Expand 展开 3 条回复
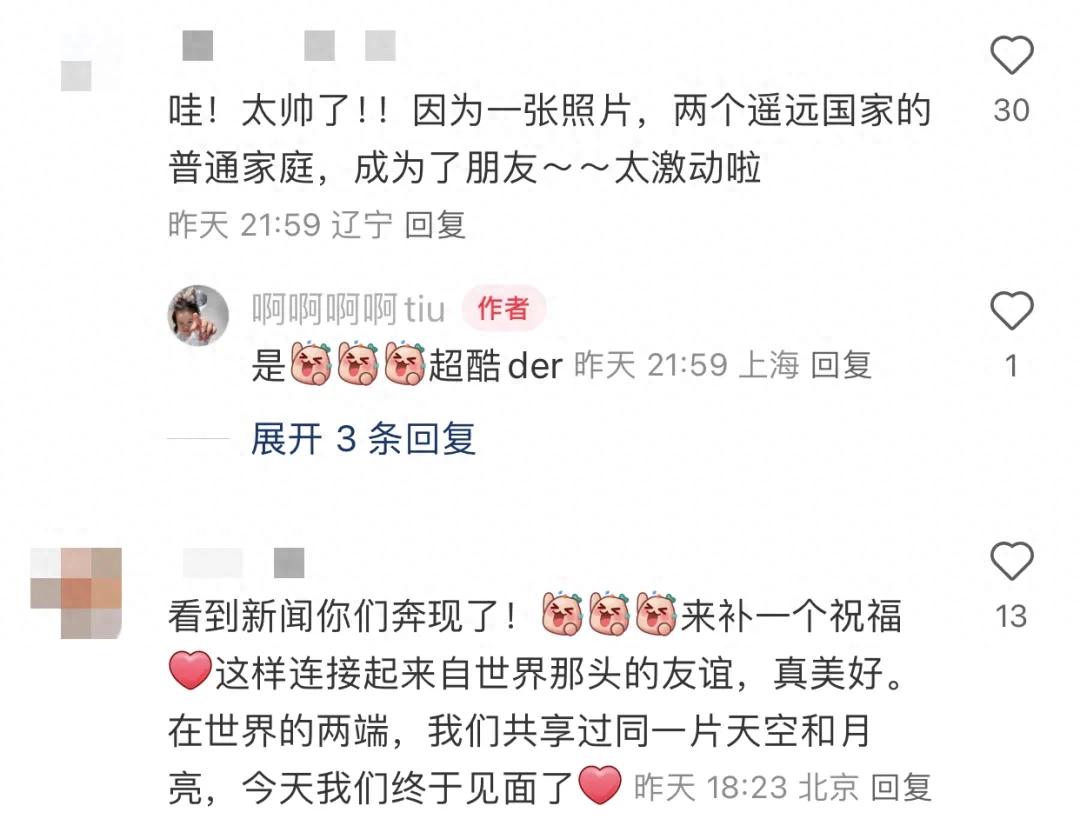1080x839 pixels. 363,438
